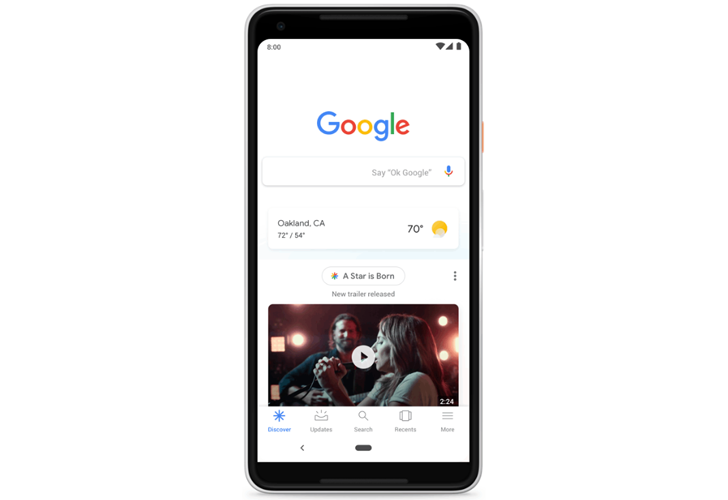Go back with the system back arrow

click(302, 448)
